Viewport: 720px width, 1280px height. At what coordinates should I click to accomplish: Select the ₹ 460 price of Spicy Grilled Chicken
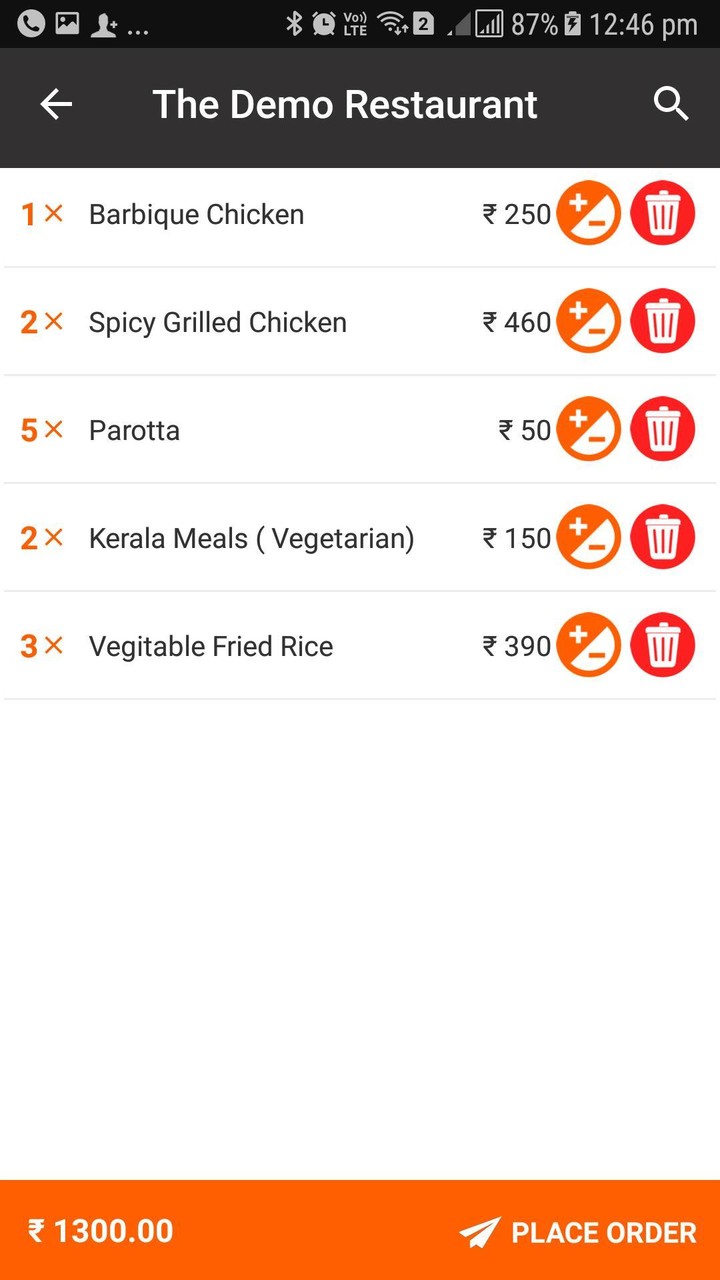[517, 321]
